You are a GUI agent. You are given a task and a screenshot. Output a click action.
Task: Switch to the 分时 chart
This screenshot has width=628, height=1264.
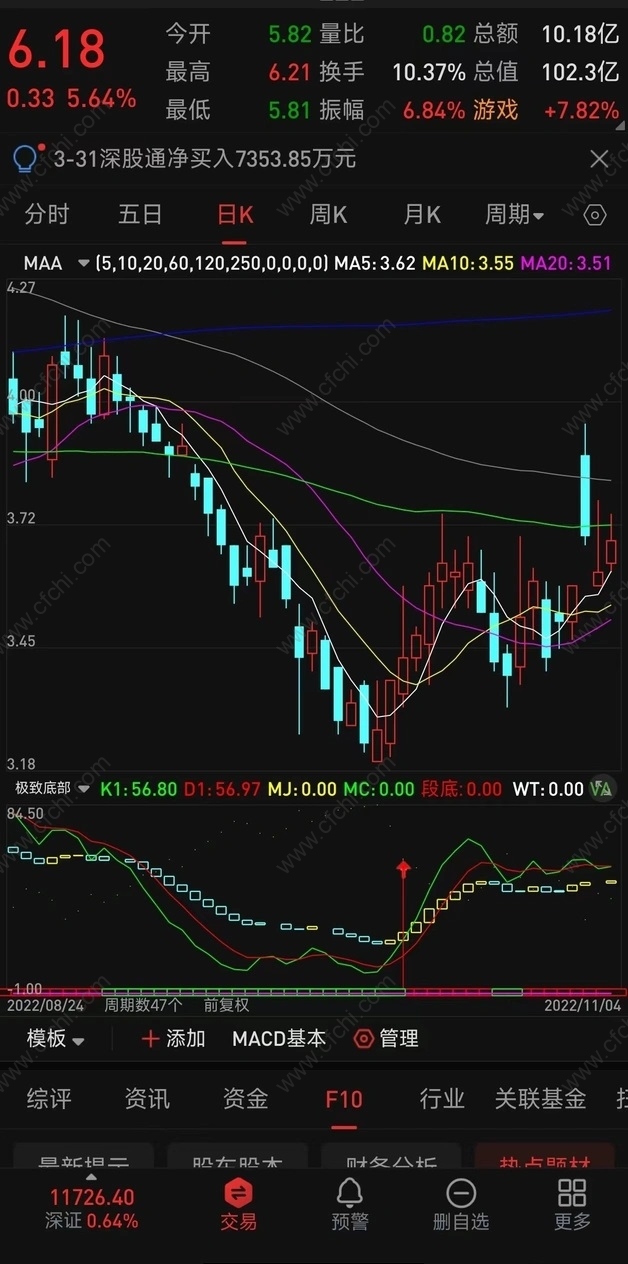(x=47, y=214)
